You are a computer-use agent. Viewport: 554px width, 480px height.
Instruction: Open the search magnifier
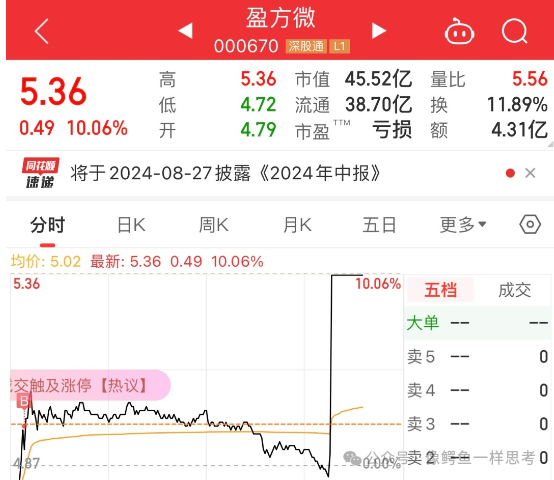point(515,31)
